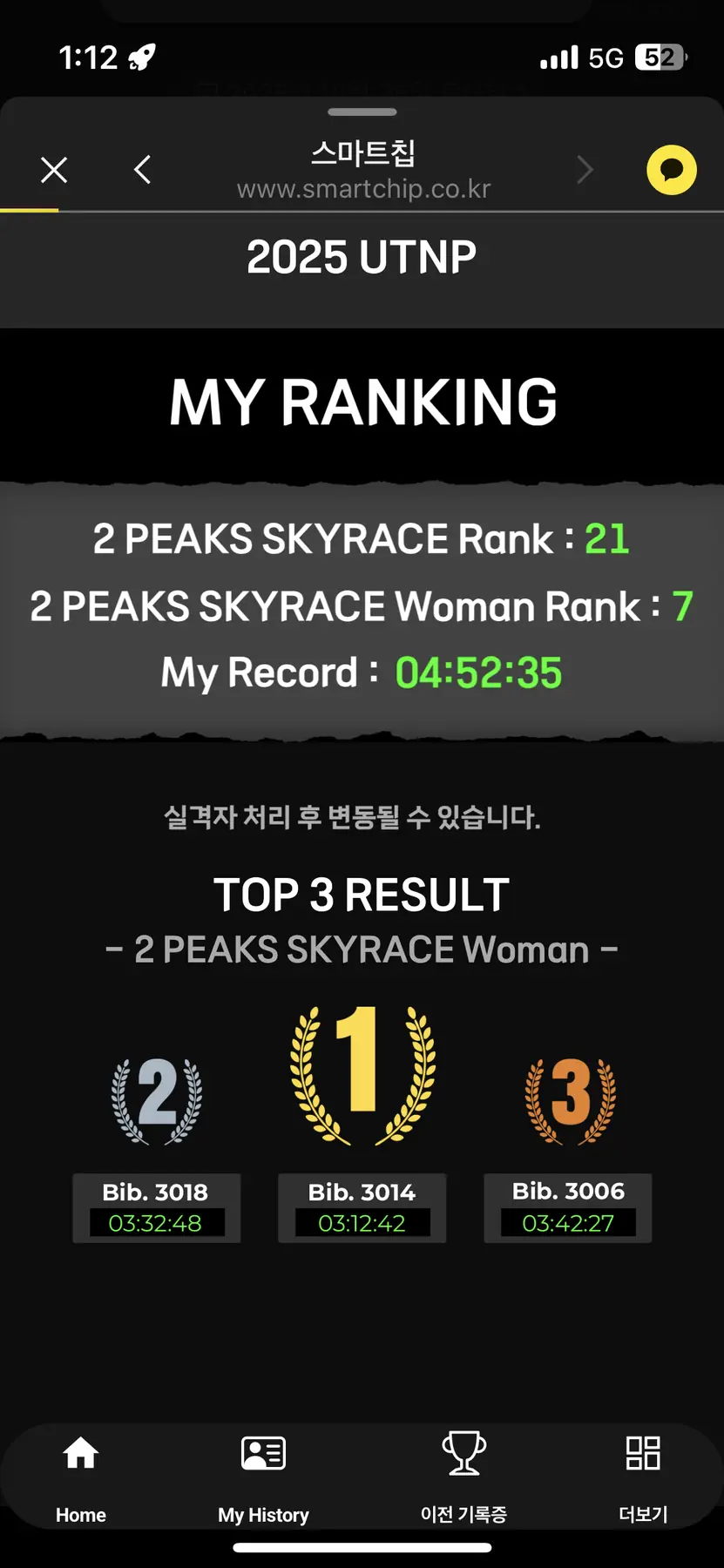The image size is (724, 1568).
Task: Open the 이전 기록증 tab
Action: 463,1472
